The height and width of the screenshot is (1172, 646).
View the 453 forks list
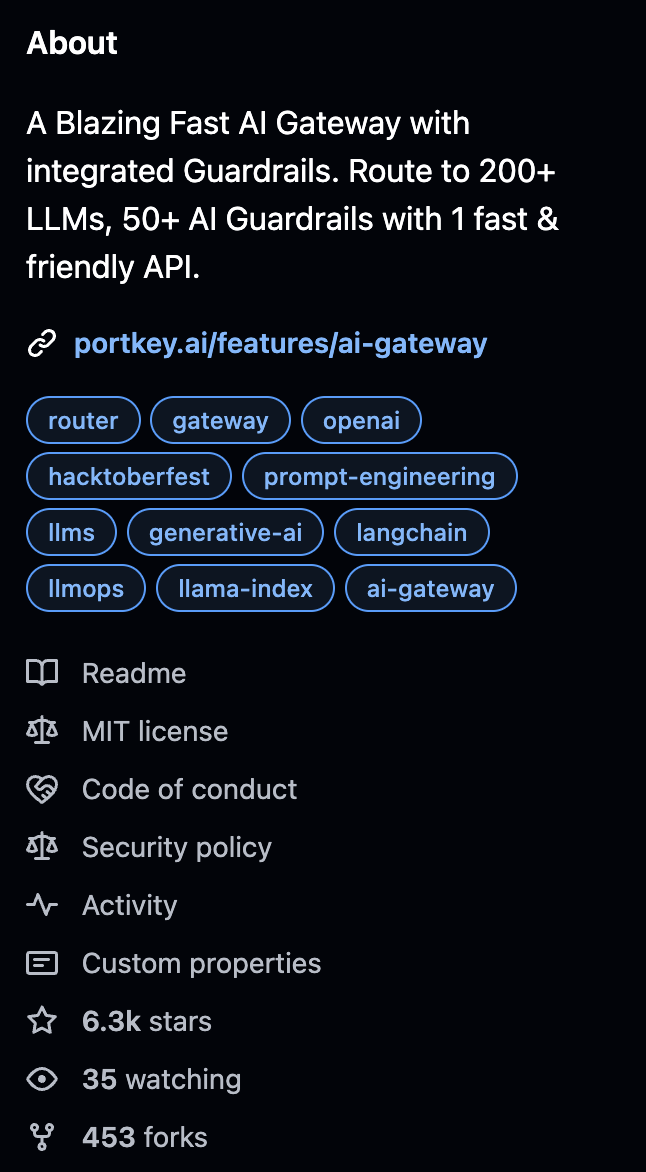[x=144, y=1138]
